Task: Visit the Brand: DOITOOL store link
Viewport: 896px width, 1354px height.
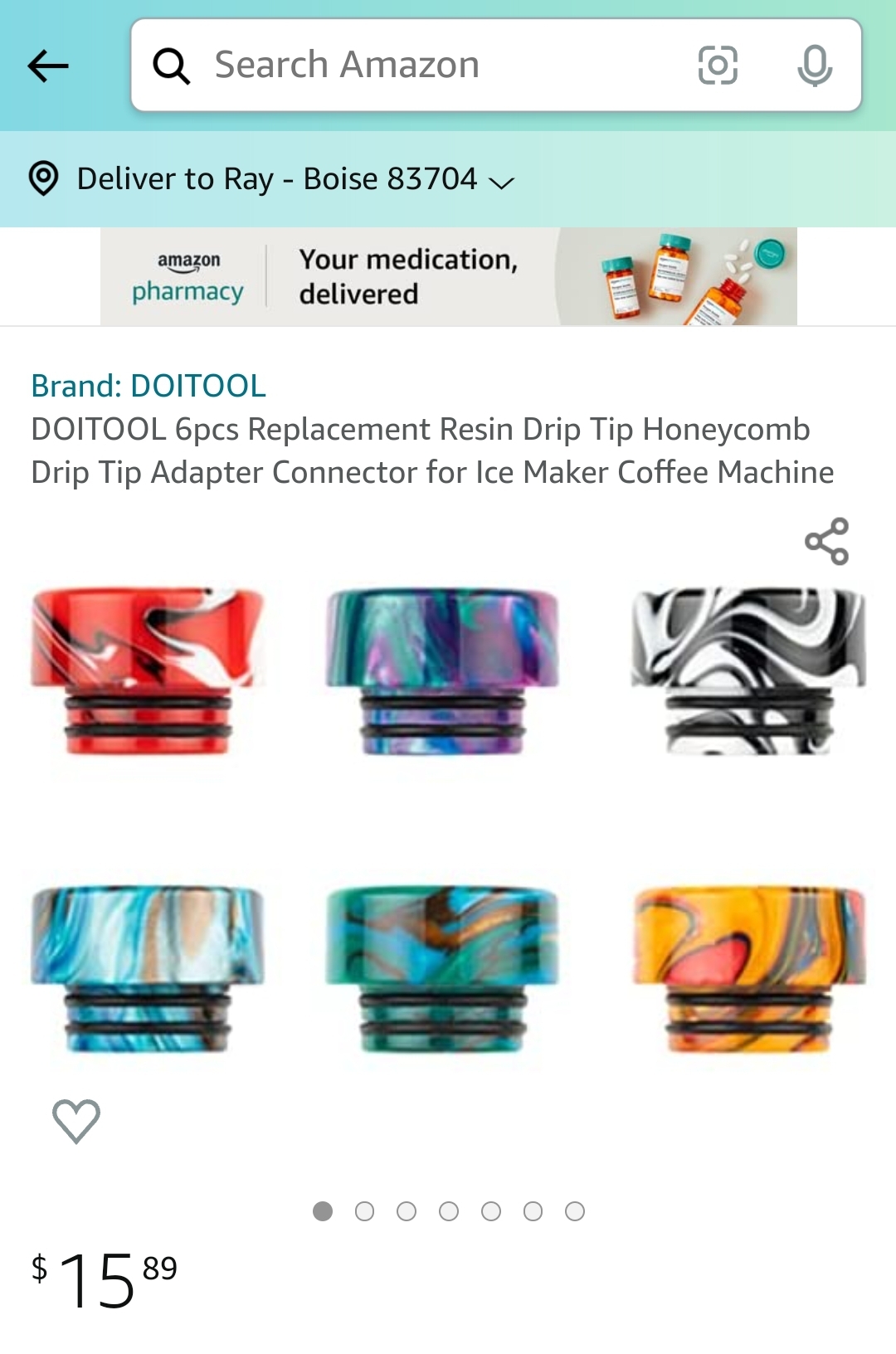Action: tap(149, 386)
